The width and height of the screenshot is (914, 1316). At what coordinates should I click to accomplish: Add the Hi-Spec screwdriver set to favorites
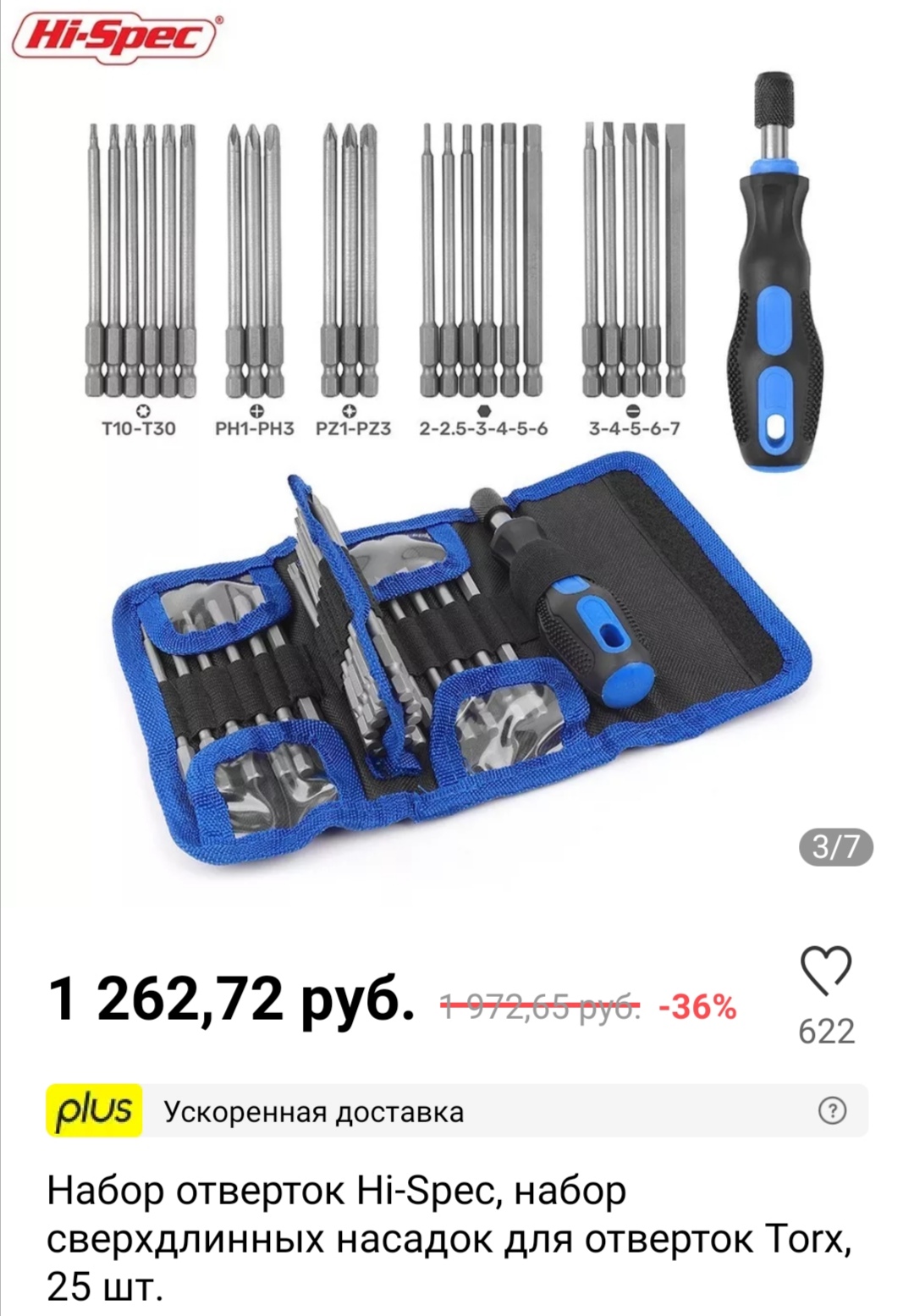[825, 972]
